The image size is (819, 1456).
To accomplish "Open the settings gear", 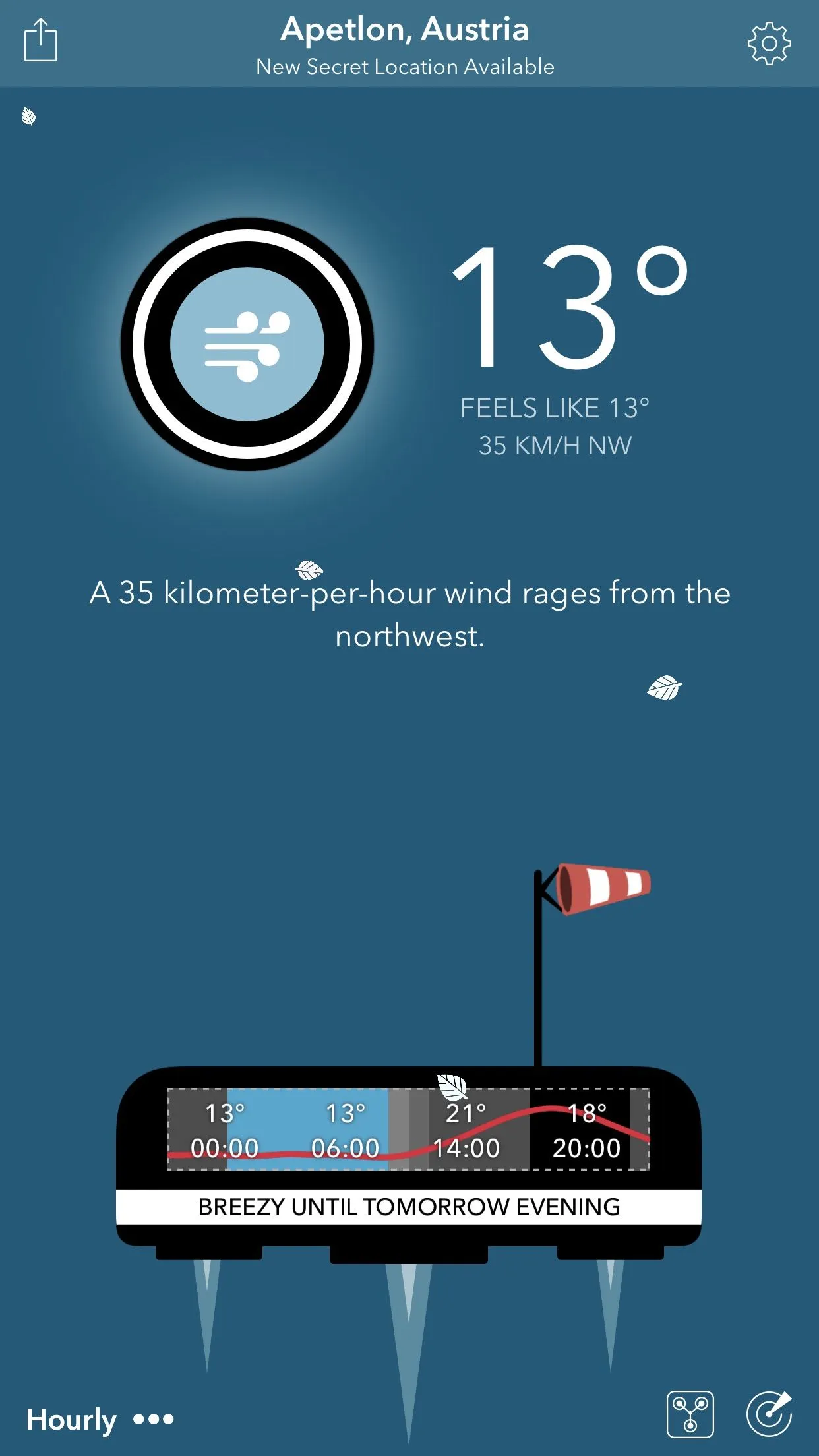I will point(769,44).
